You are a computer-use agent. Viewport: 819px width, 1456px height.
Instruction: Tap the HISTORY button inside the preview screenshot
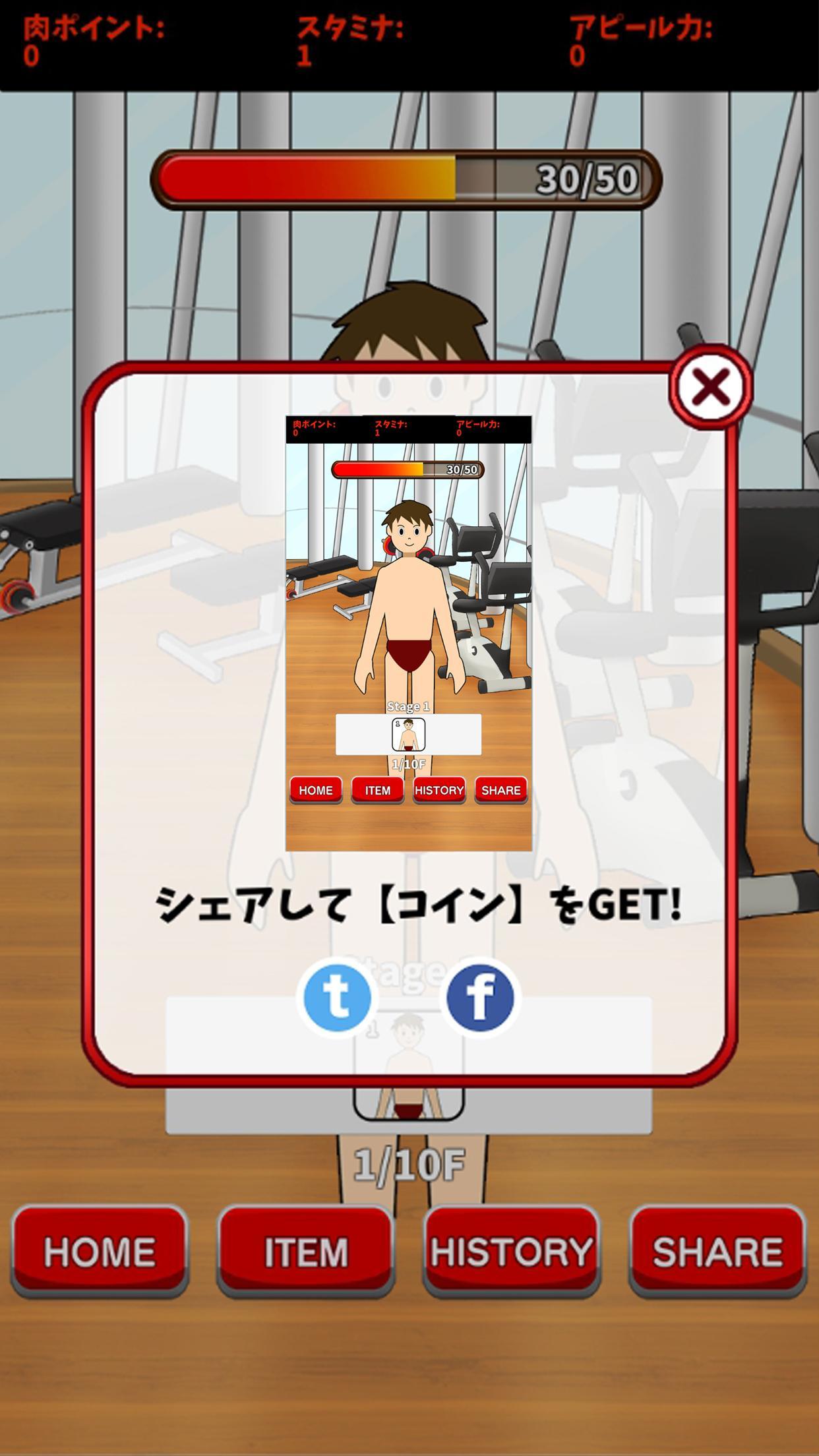point(439,789)
